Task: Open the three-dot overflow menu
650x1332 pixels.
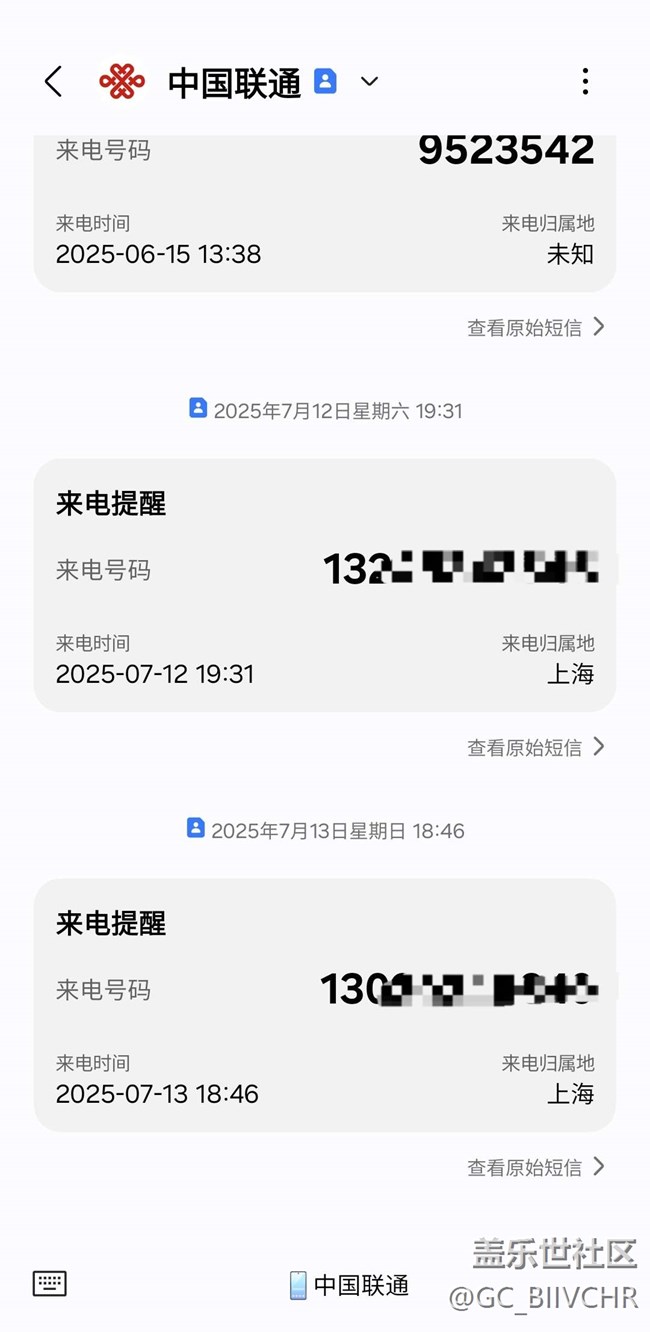Action: point(585,82)
